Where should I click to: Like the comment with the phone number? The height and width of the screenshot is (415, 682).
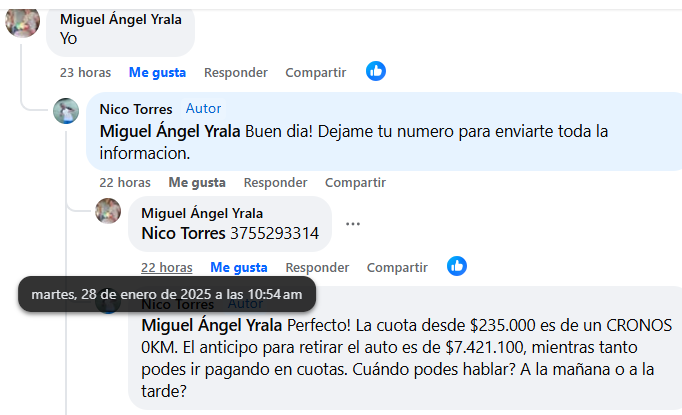[238, 267]
